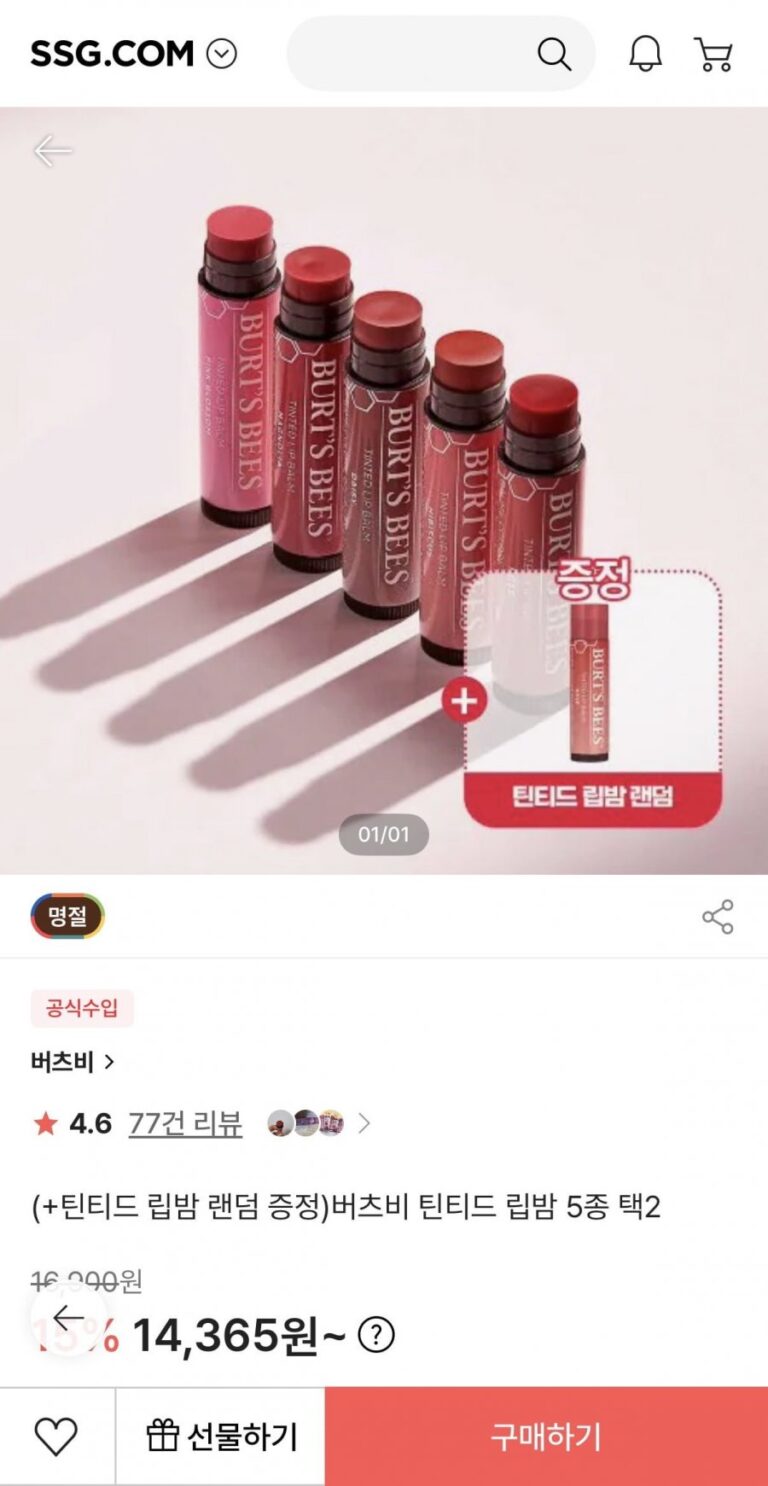Open the SSG.COM site dropdown

[x=221, y=54]
